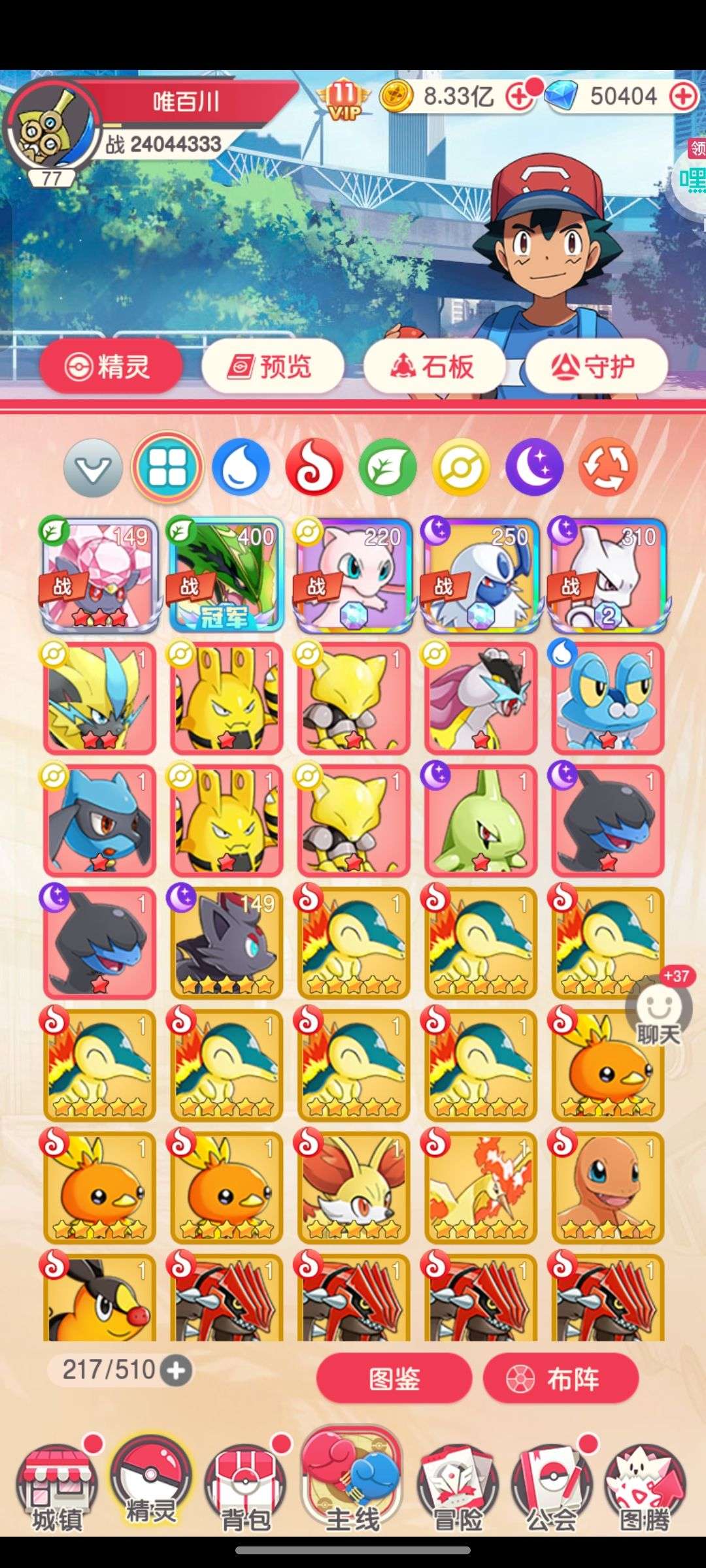
Task: Filter sprites by fire type
Action: (x=314, y=467)
